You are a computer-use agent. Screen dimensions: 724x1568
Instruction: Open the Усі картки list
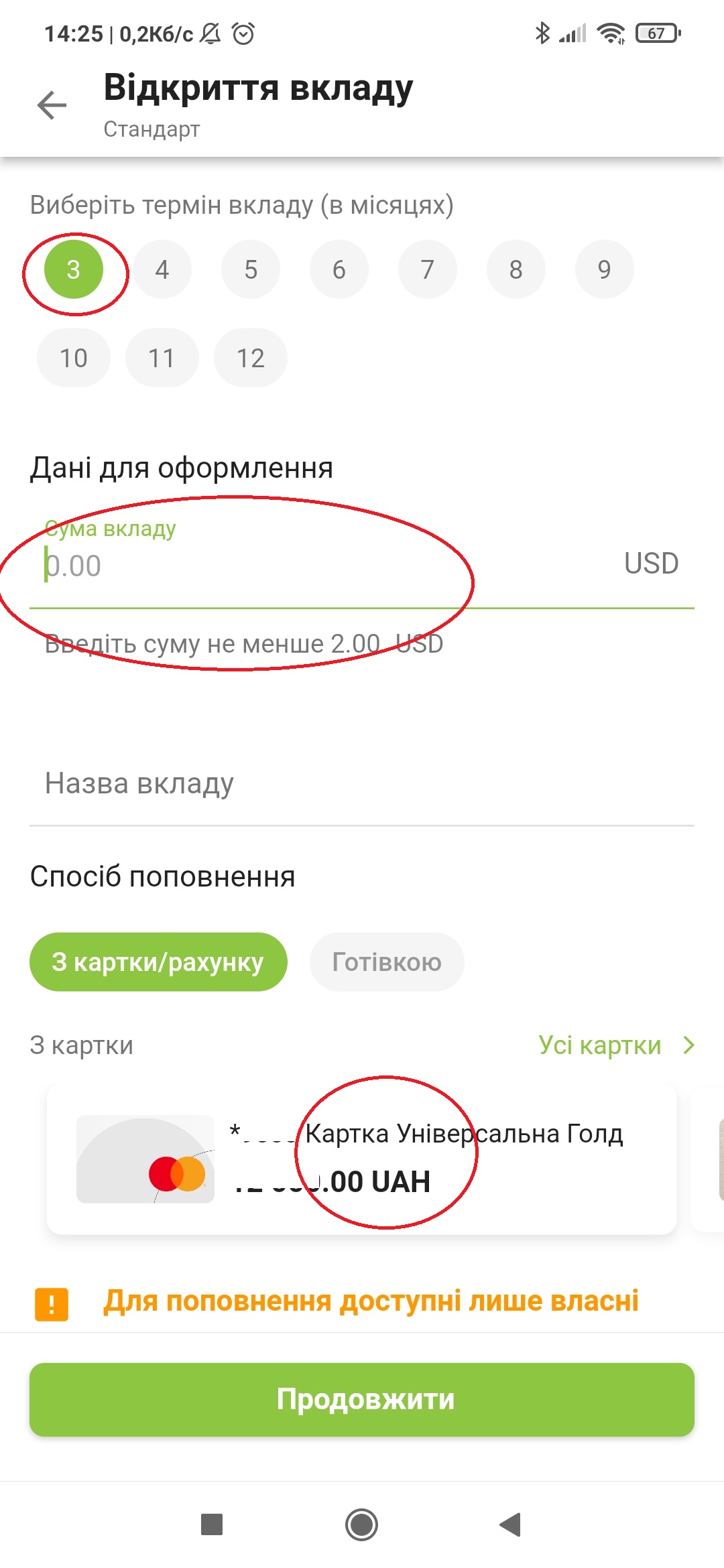[615, 1045]
